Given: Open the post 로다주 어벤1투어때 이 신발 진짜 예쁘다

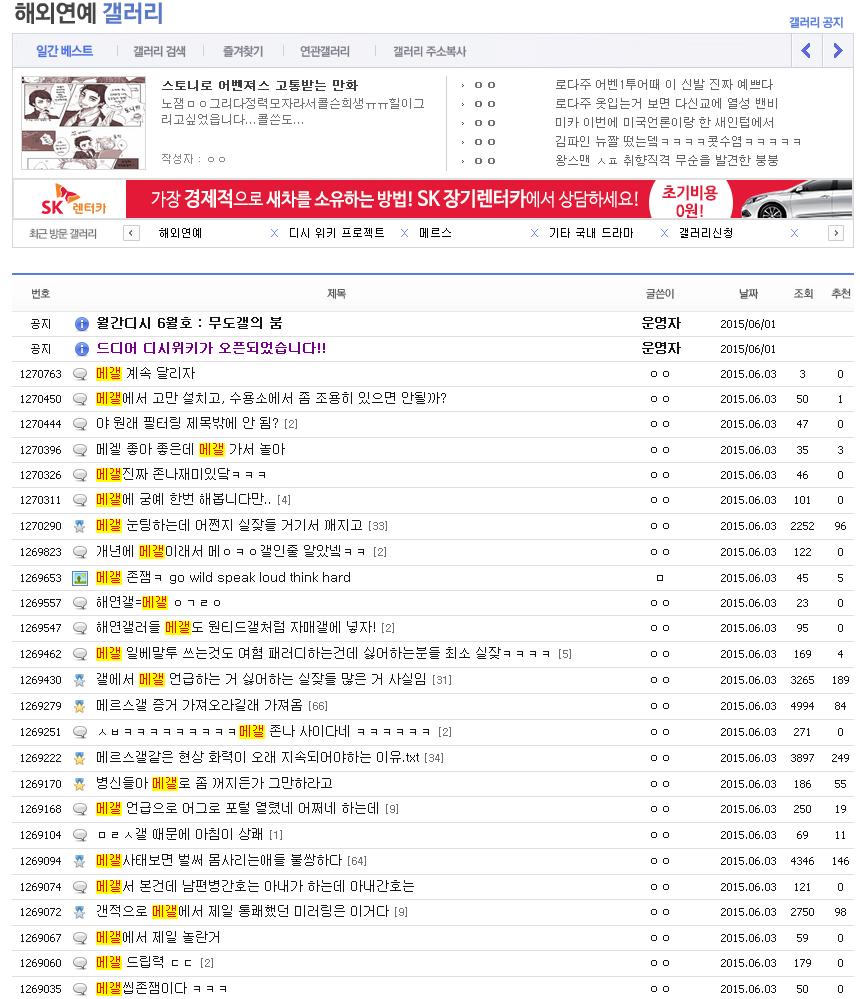Looking at the screenshot, I should [663, 85].
